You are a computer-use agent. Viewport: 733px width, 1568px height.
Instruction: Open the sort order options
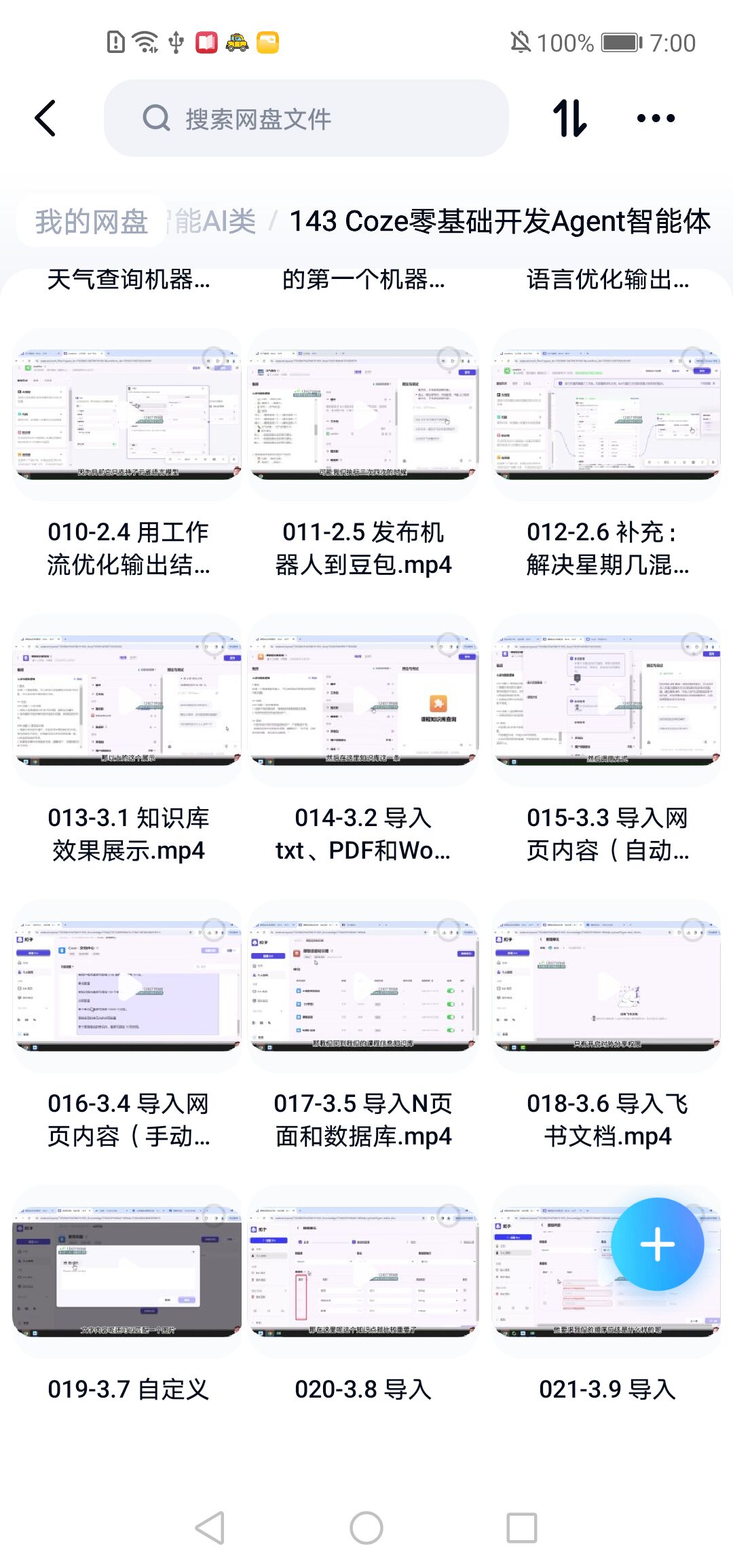[569, 118]
